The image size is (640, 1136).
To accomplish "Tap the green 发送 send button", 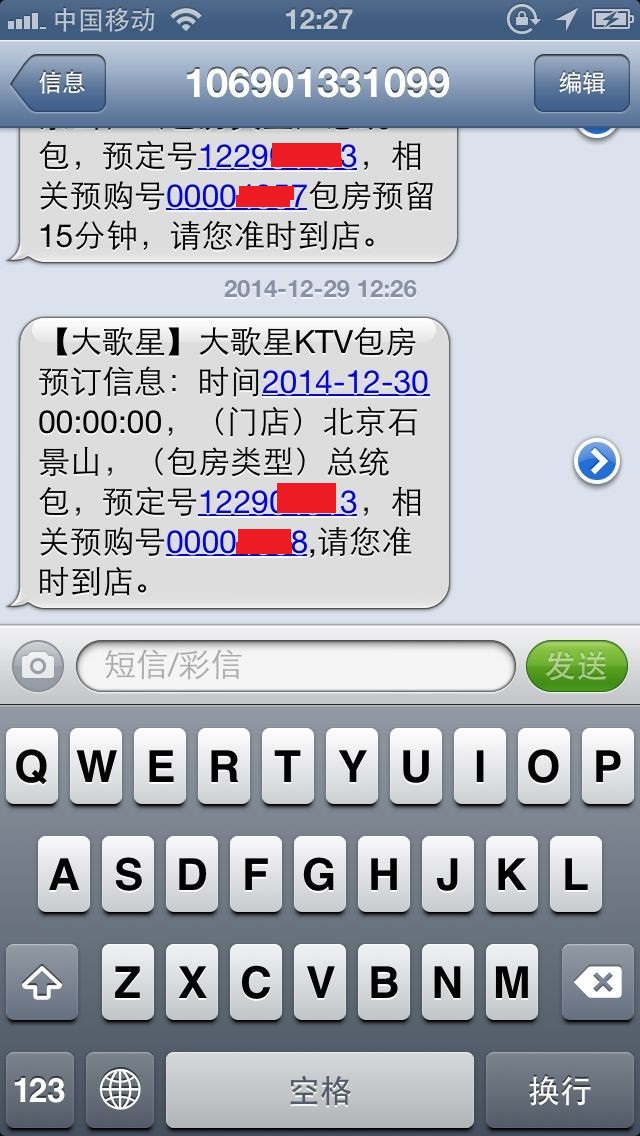I will [x=576, y=666].
